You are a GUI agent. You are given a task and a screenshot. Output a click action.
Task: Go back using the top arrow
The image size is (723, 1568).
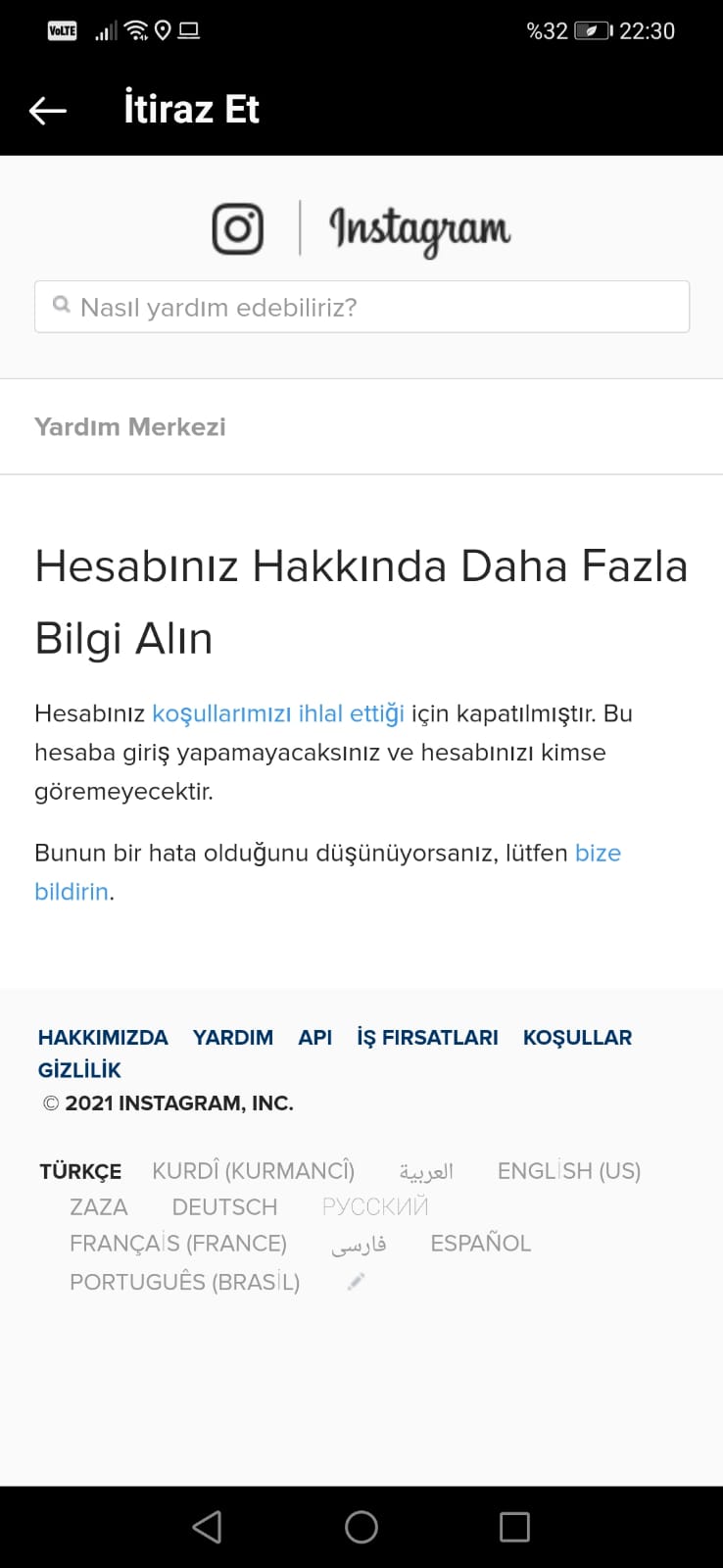47,110
